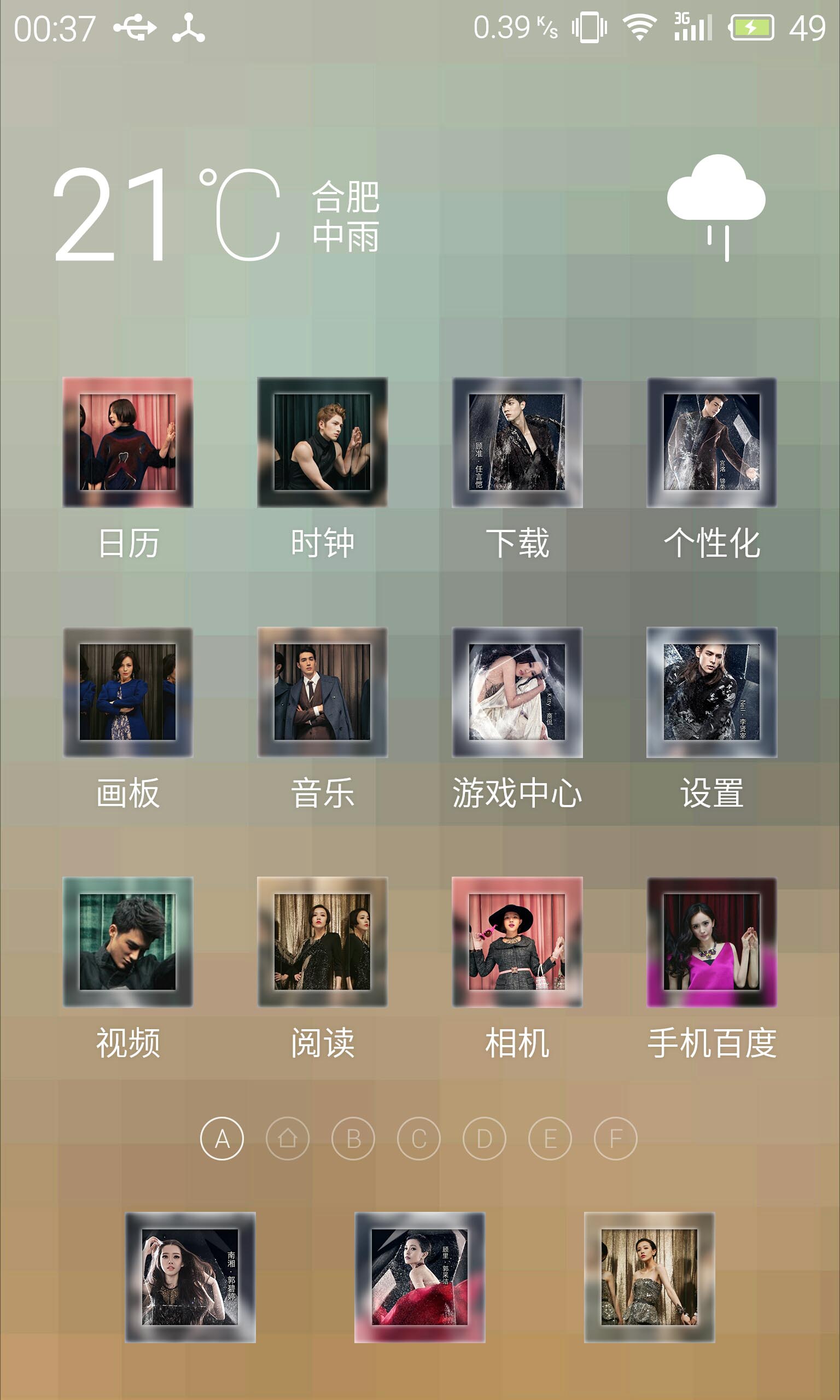Viewport: 840px width, 1400px height.
Task: Switch to page F indicator
Action: pyautogui.click(x=616, y=1139)
